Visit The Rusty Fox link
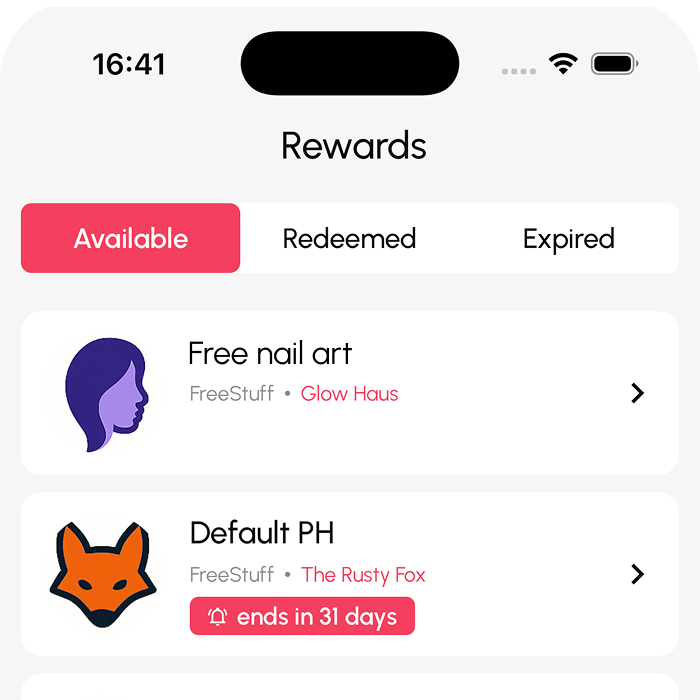700x700 pixels. click(363, 575)
